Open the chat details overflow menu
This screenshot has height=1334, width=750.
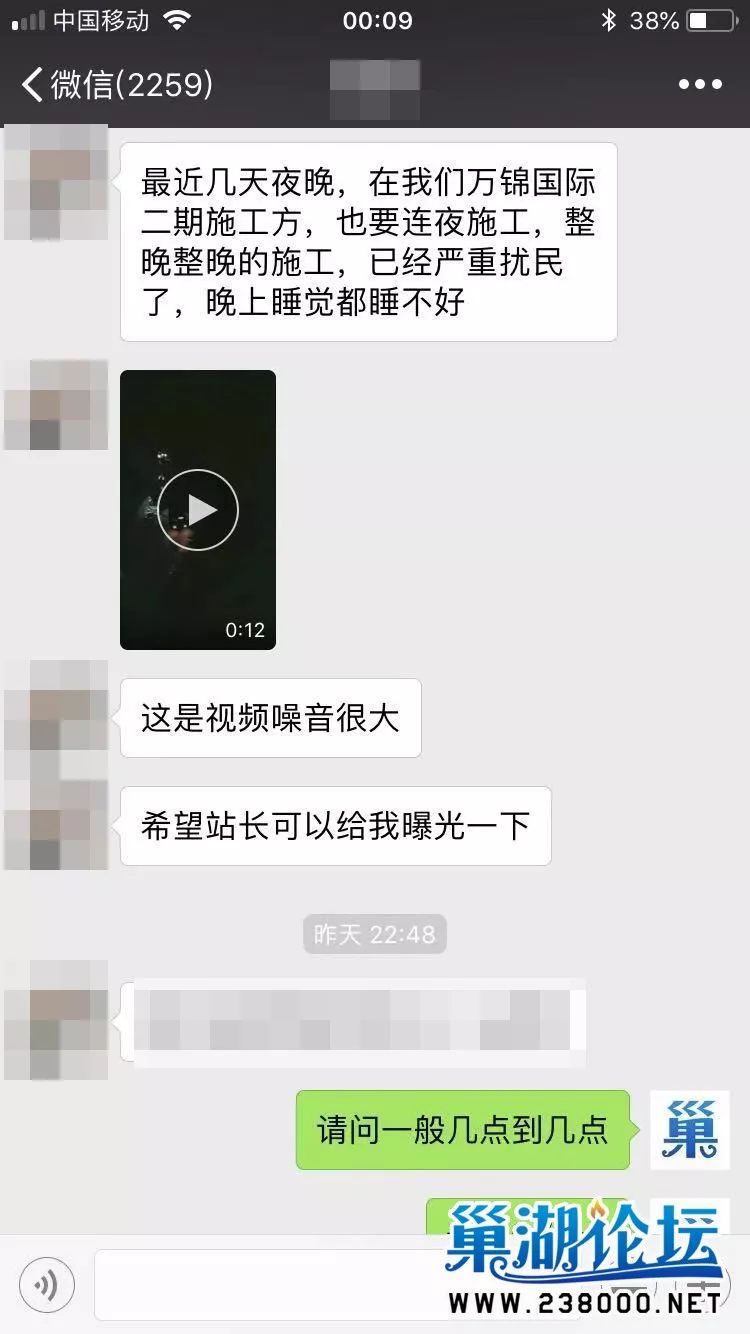[700, 85]
